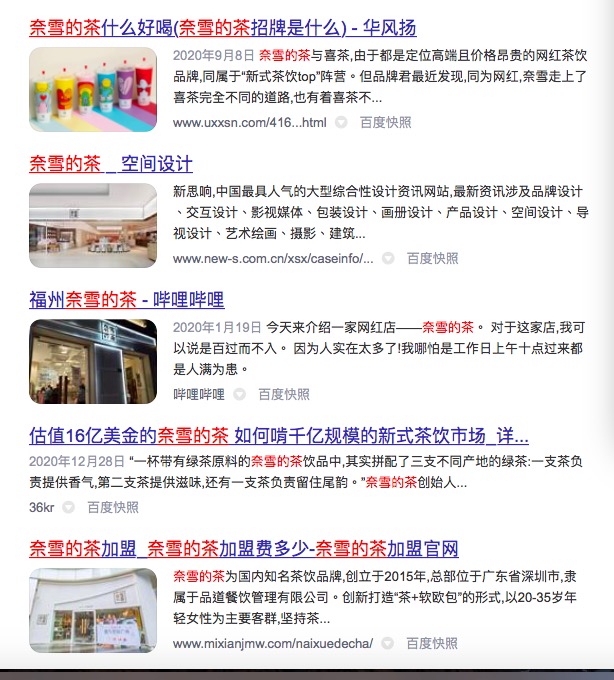Tap the store interior thumbnail of 空间设计 result
The image size is (614, 680).
click(93, 225)
